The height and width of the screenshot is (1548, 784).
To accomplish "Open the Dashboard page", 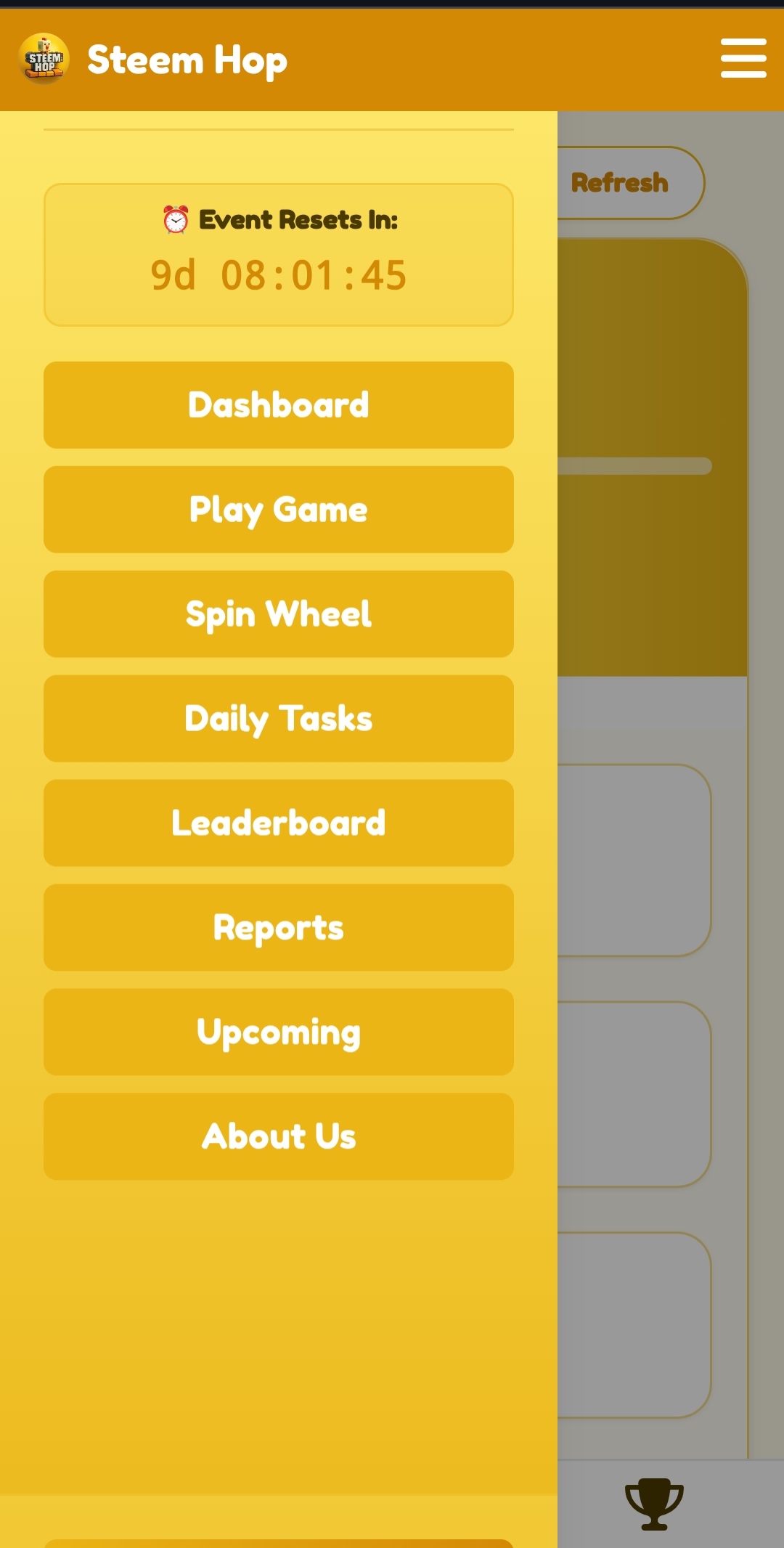I will point(279,405).
